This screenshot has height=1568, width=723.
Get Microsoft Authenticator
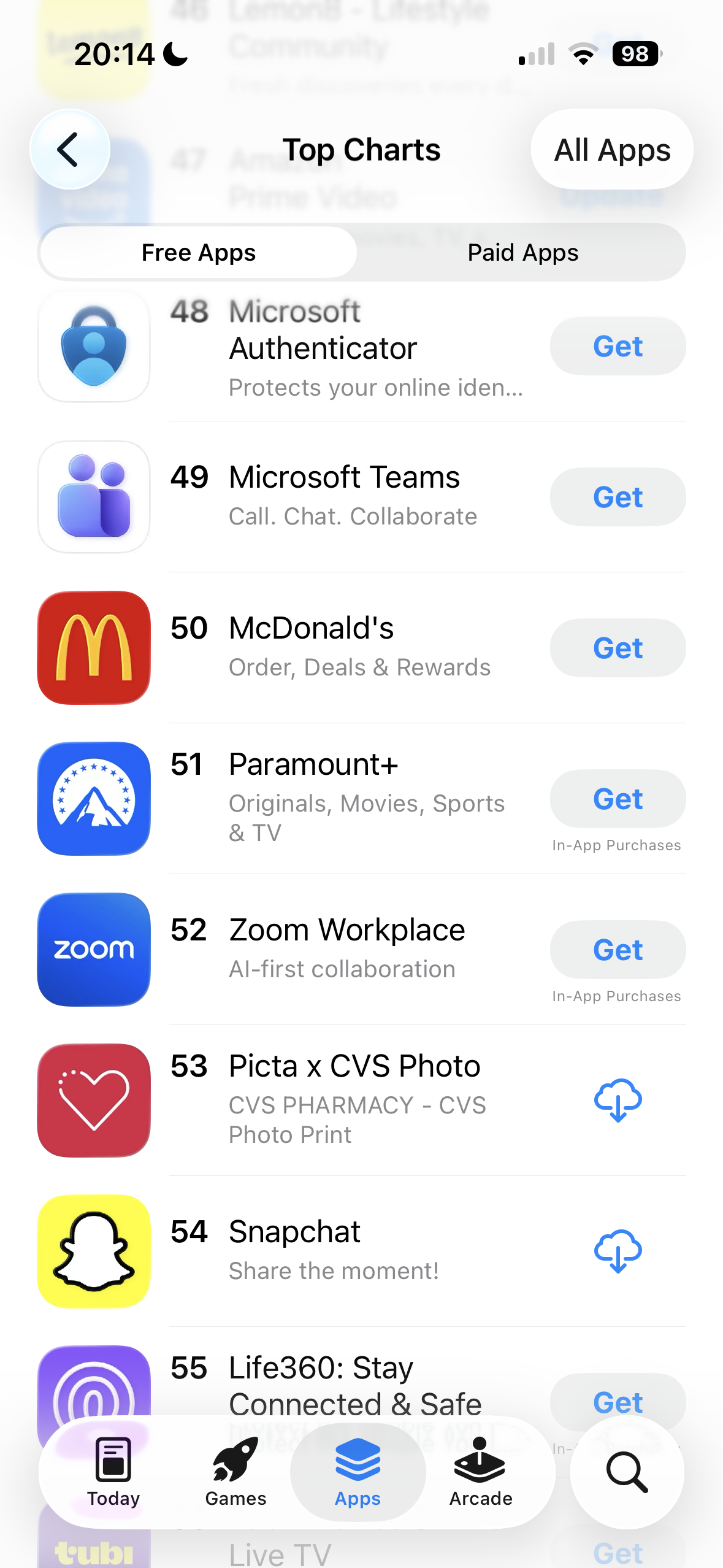click(x=617, y=346)
